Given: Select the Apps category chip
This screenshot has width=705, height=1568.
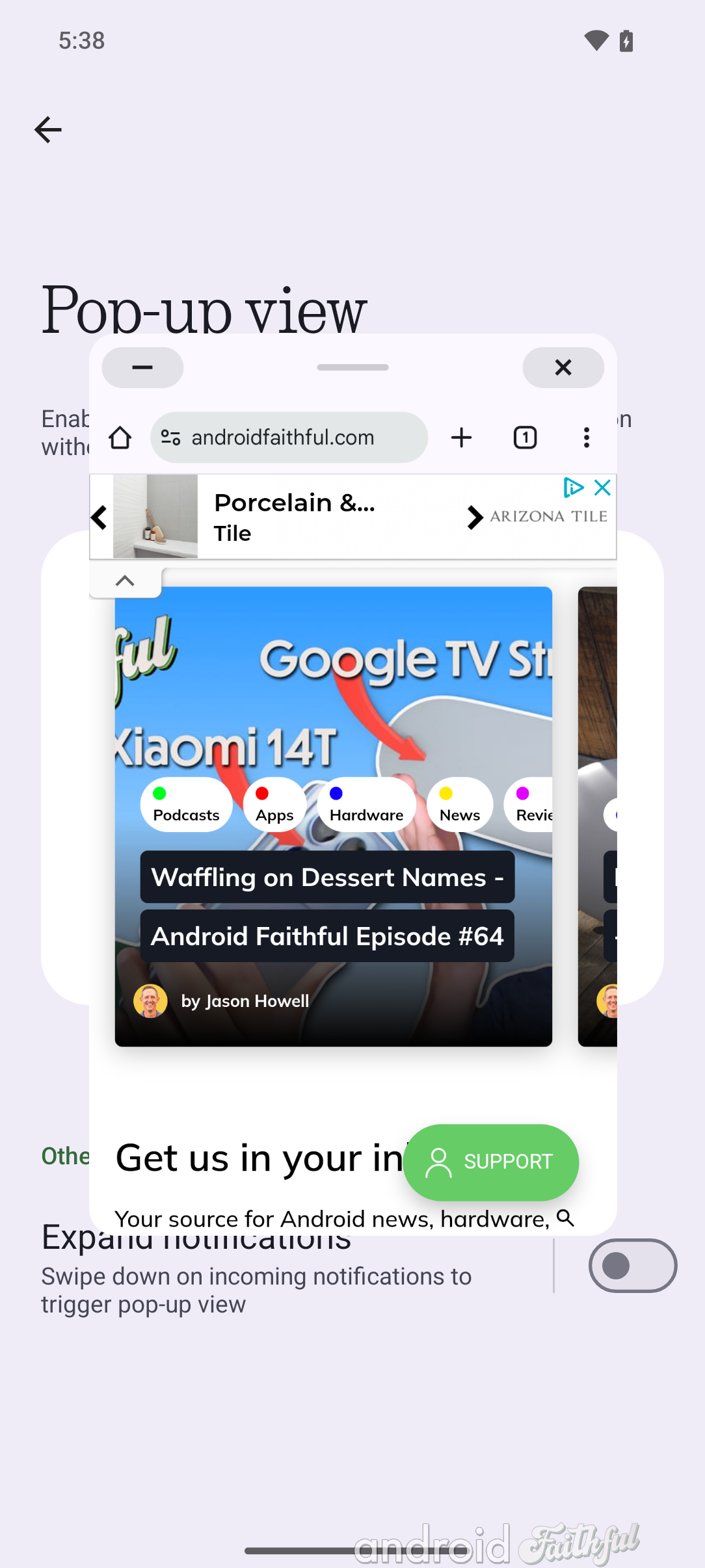Looking at the screenshot, I should click(x=274, y=805).
